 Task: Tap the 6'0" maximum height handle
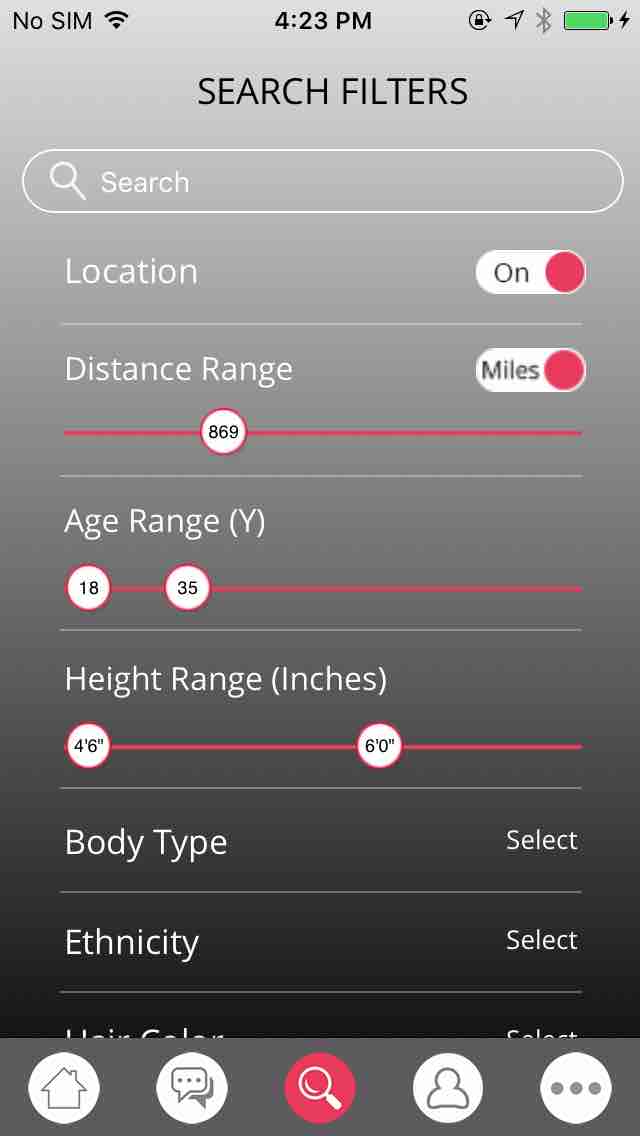click(380, 746)
